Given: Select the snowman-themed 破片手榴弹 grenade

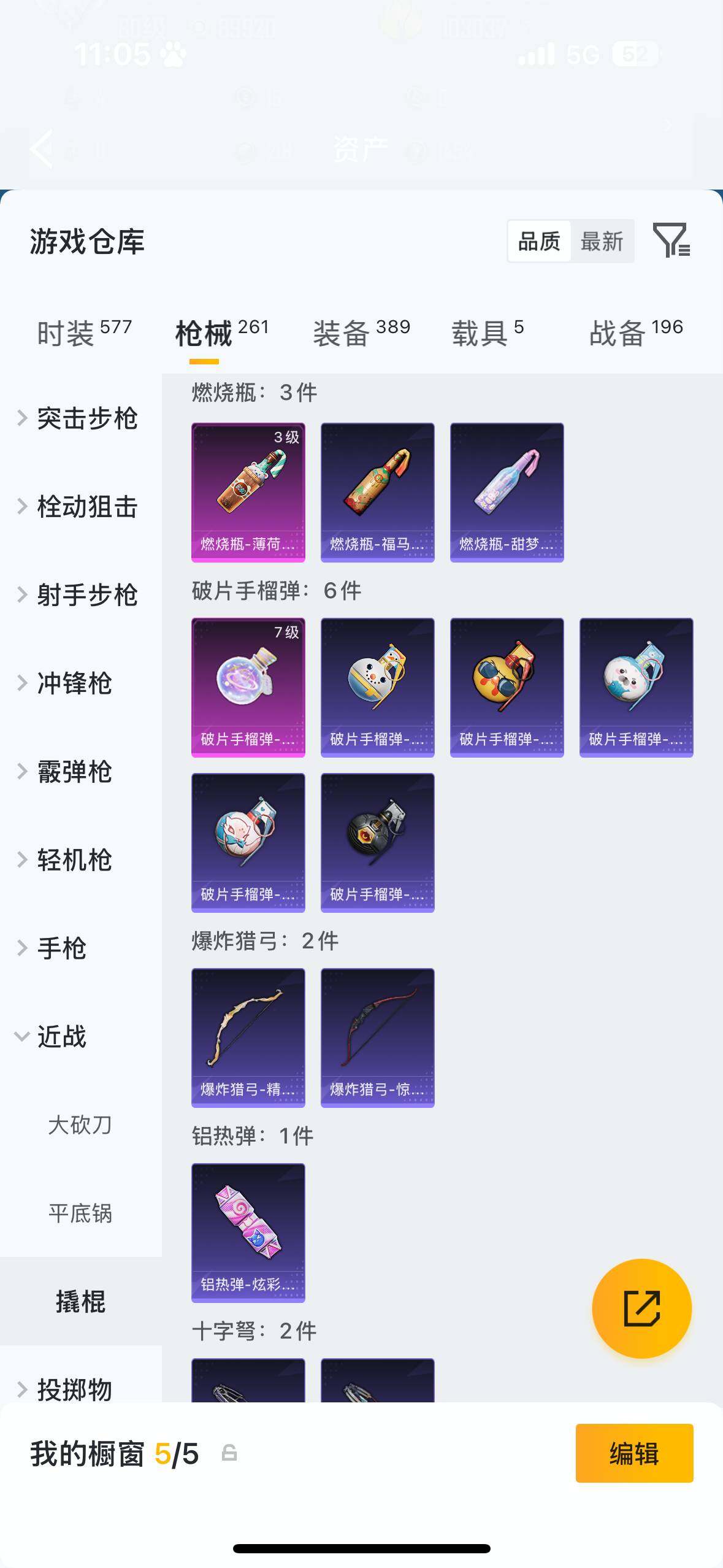Looking at the screenshot, I should [x=377, y=686].
